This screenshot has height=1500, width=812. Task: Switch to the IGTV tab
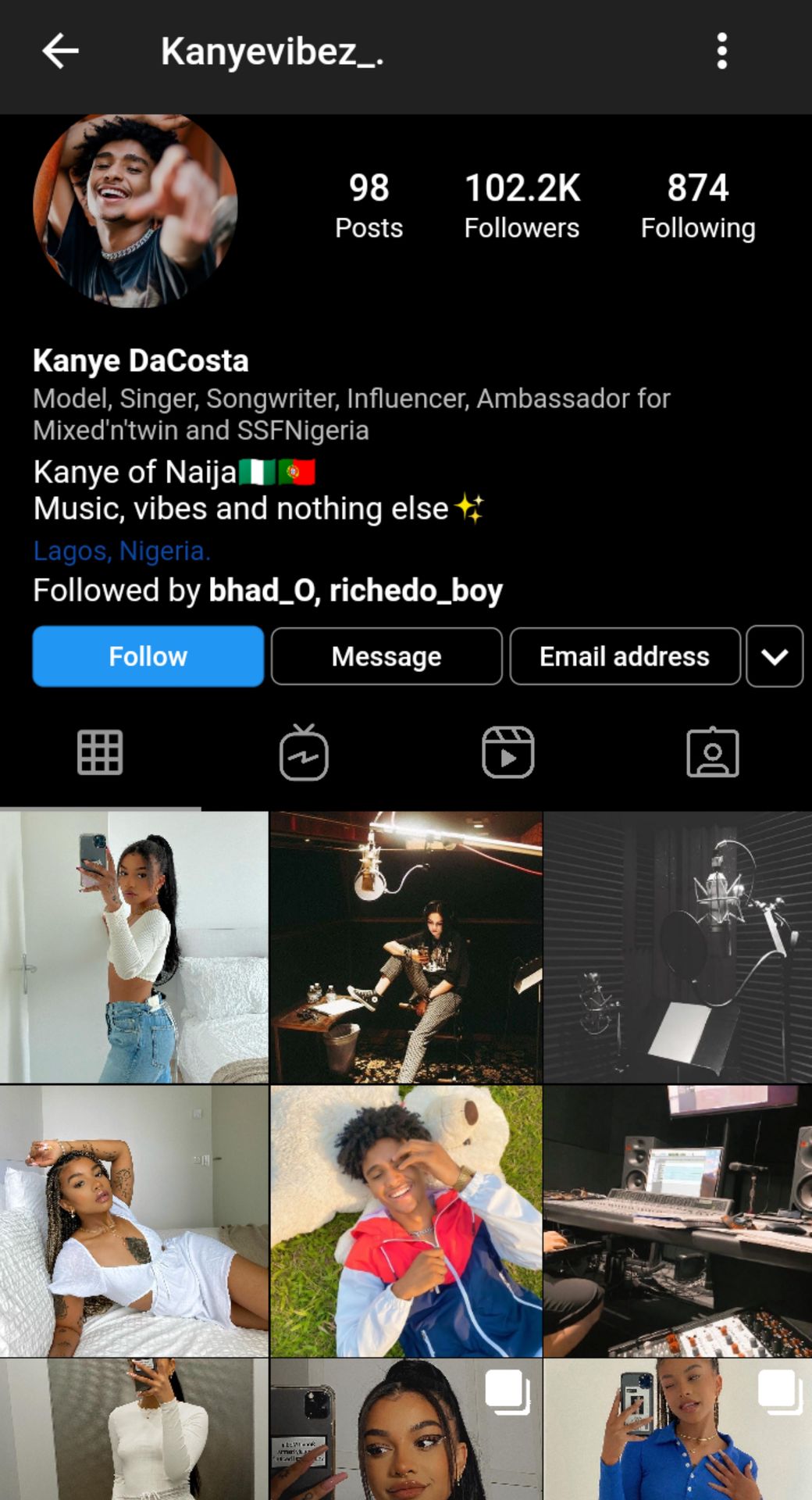click(x=304, y=752)
